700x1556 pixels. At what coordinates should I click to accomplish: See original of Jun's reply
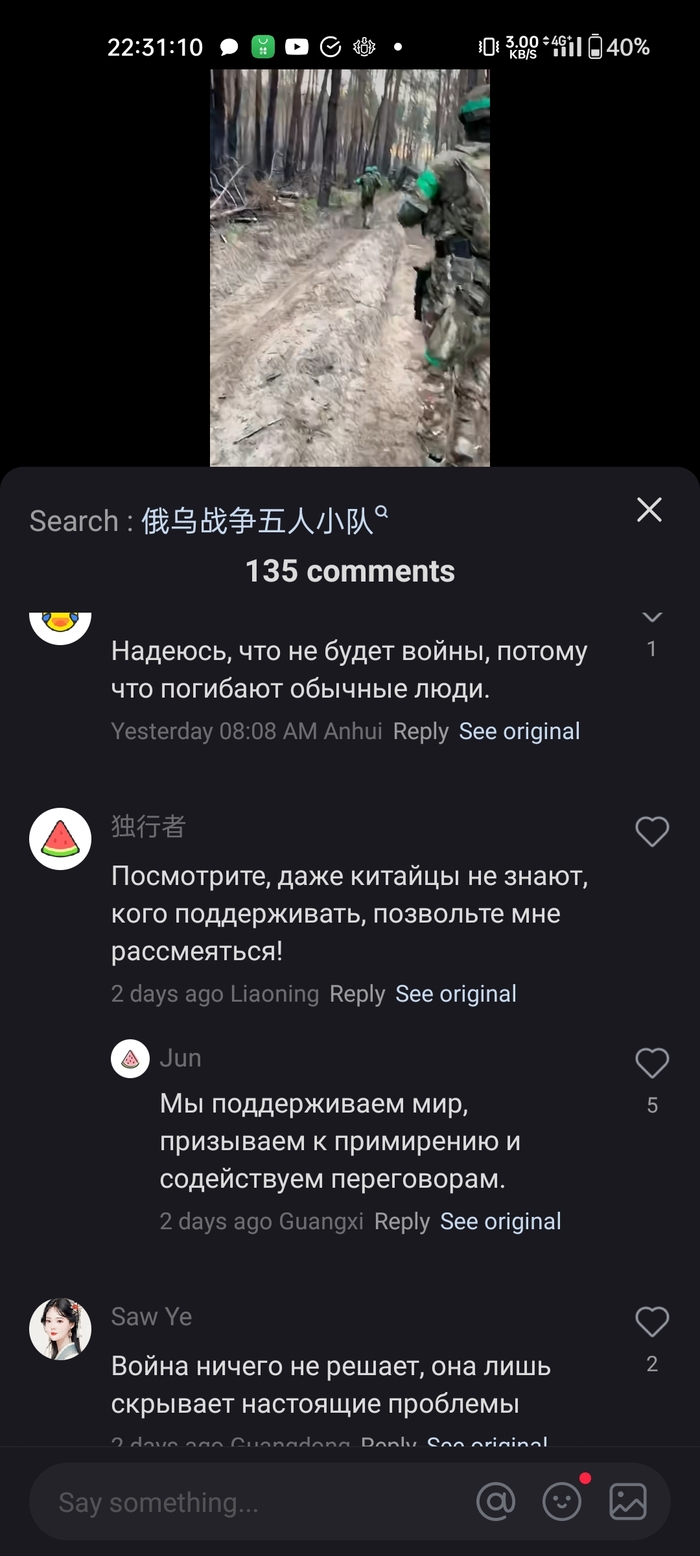(x=500, y=1221)
